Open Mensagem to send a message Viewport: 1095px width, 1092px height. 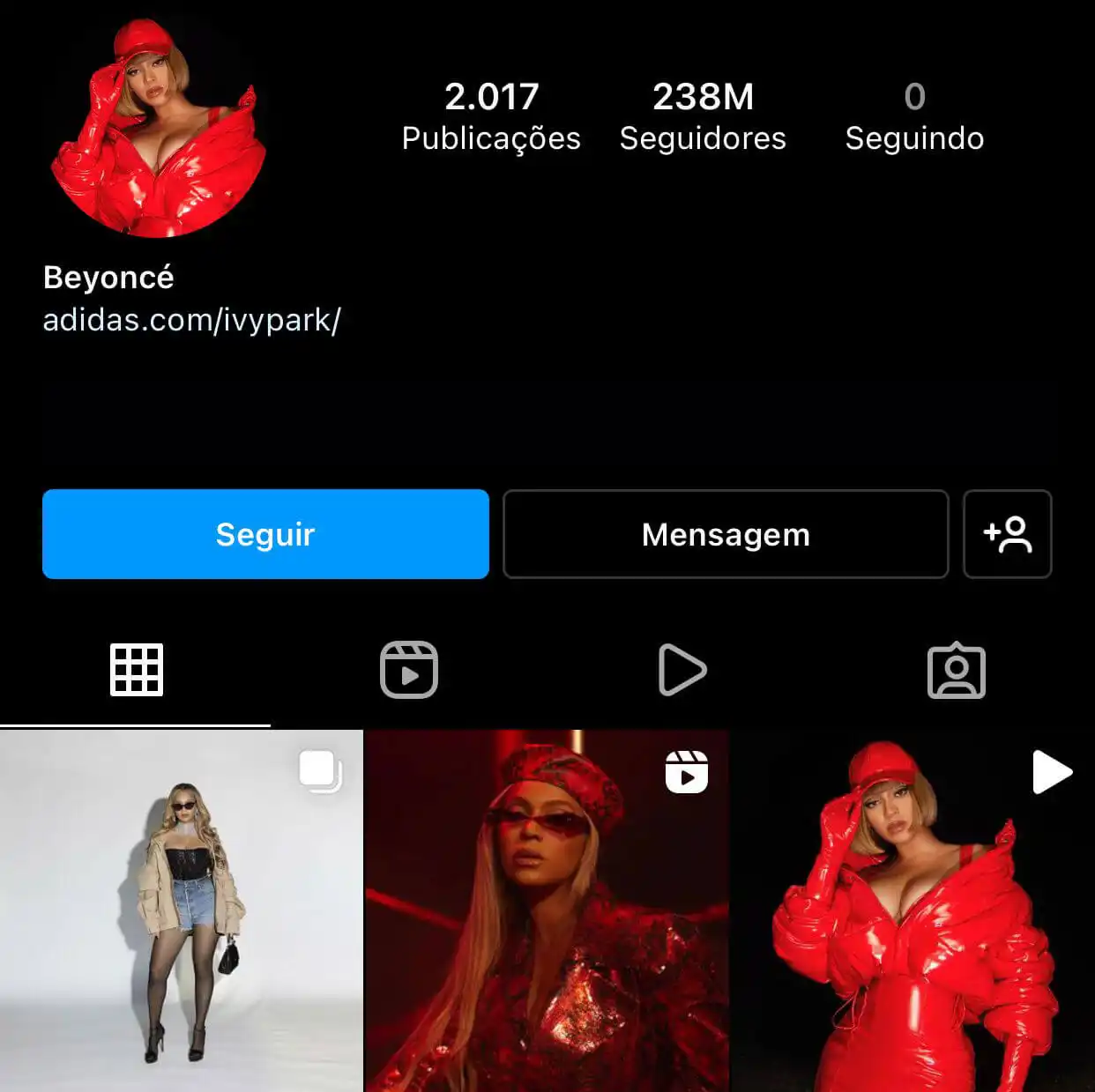[725, 534]
